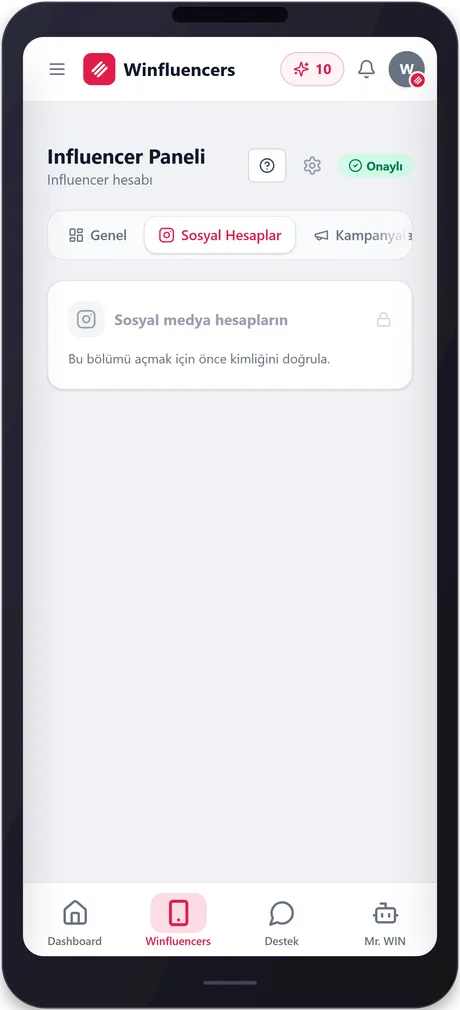Switch to the Genel tab

coord(98,235)
